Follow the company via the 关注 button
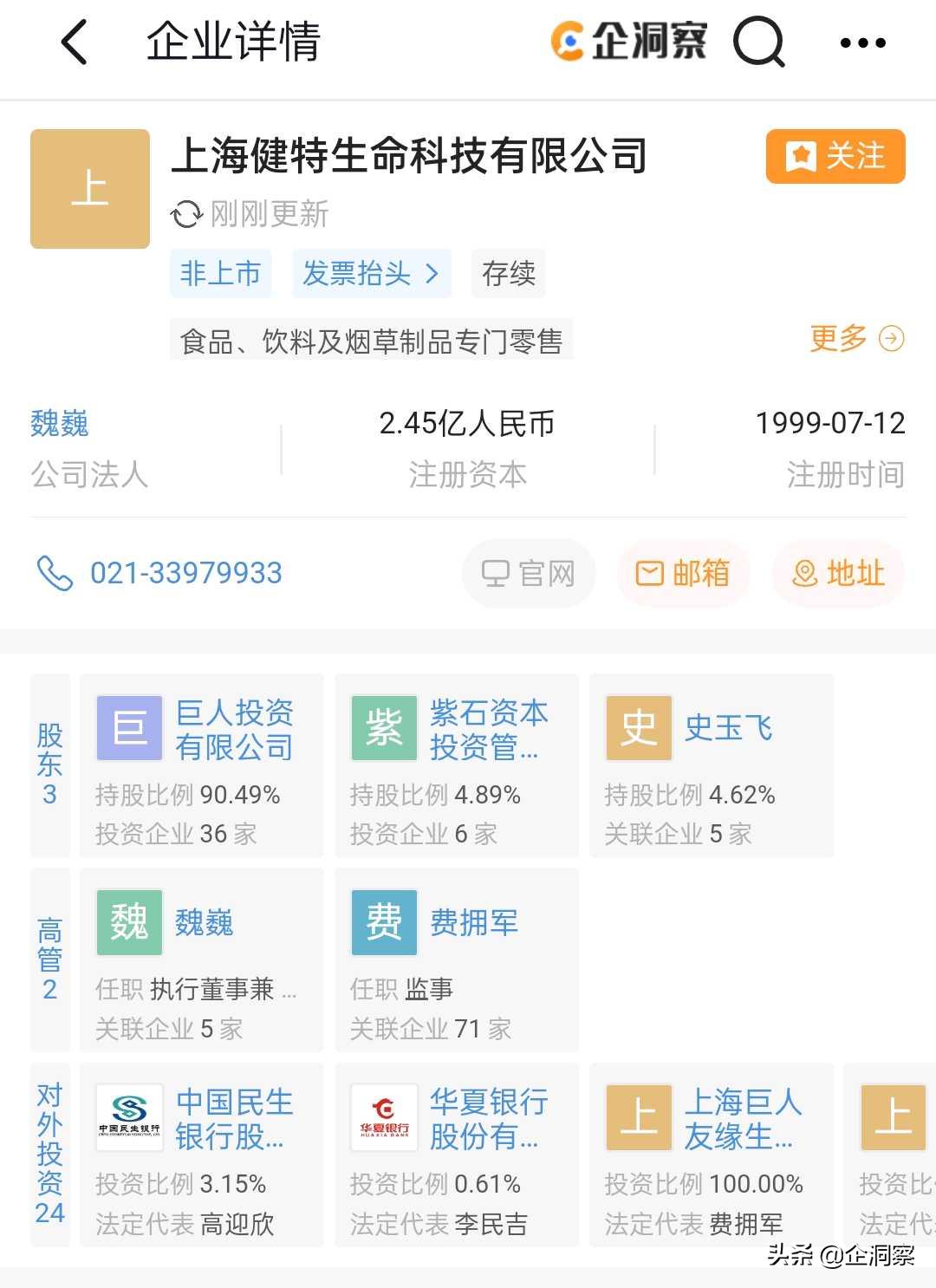This screenshot has height=1288, width=936. click(x=834, y=157)
